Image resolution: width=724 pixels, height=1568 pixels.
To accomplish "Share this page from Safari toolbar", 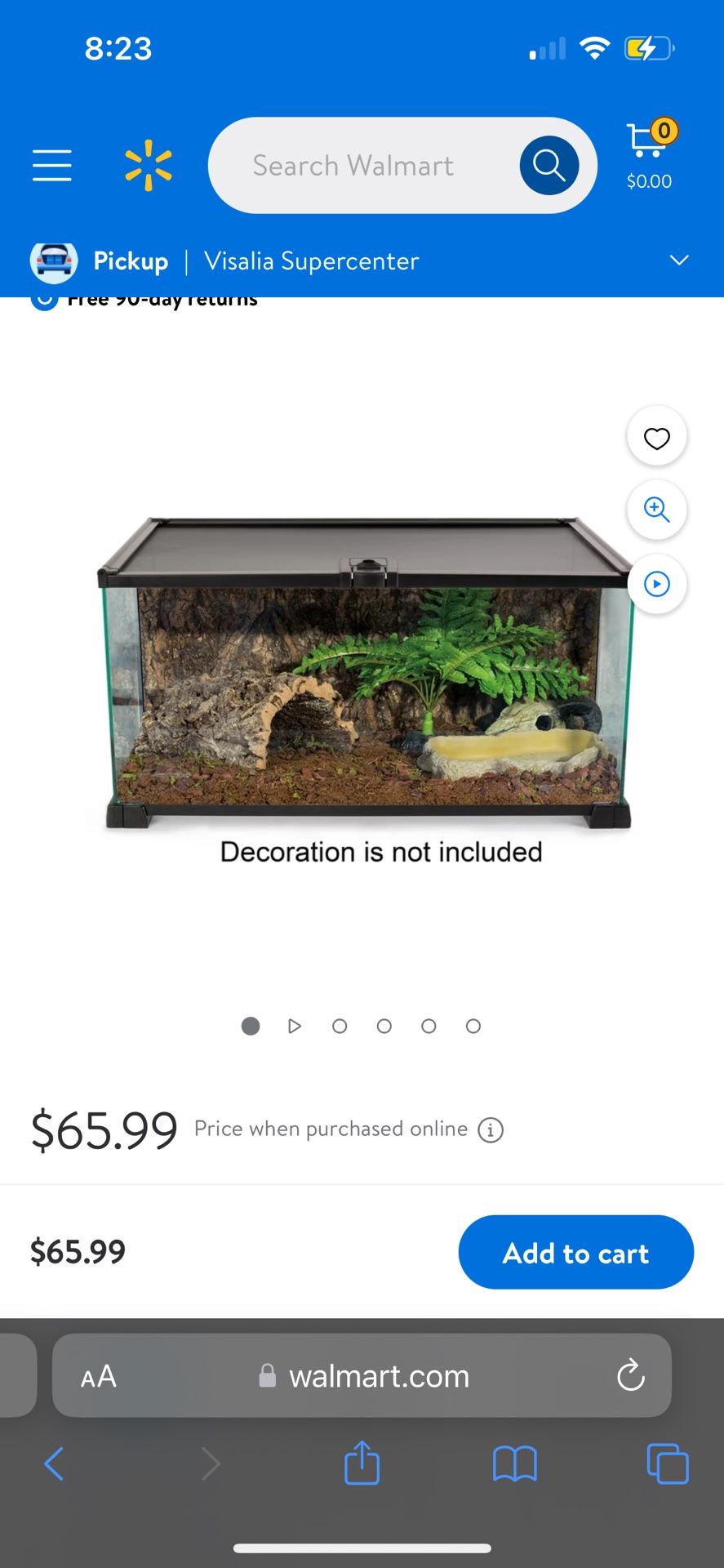I will (x=362, y=1463).
